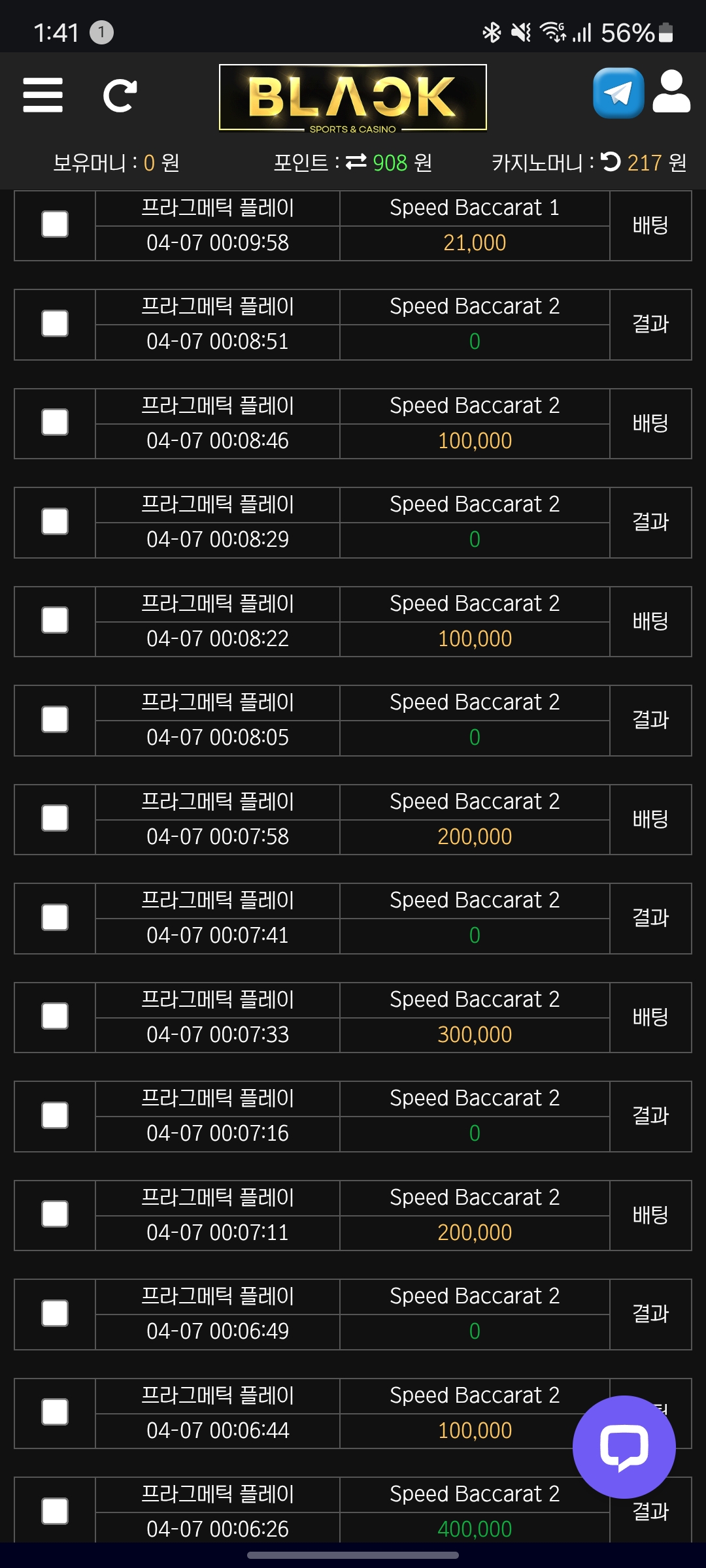Open the hamburger menu

(43, 95)
